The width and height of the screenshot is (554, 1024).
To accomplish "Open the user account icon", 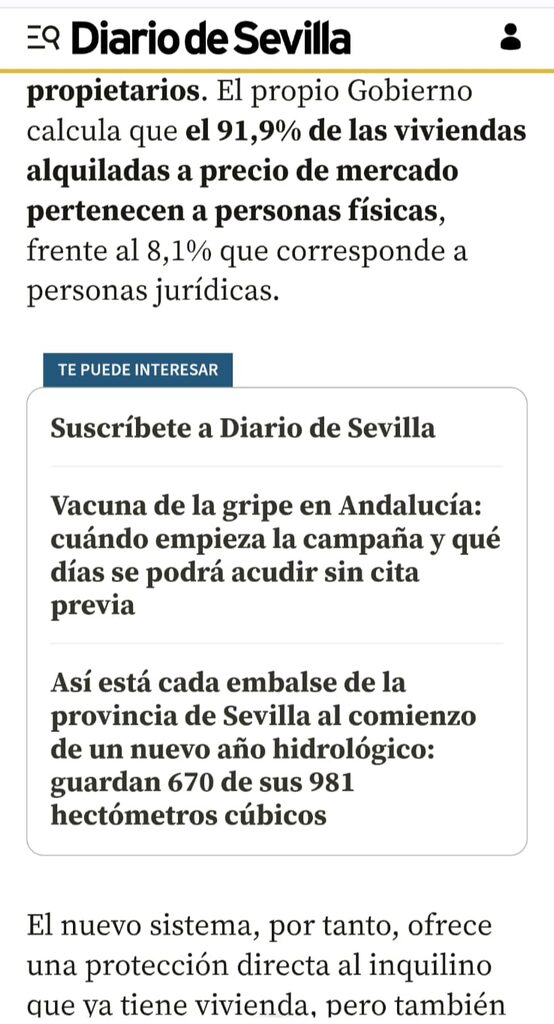I will [x=510, y=37].
